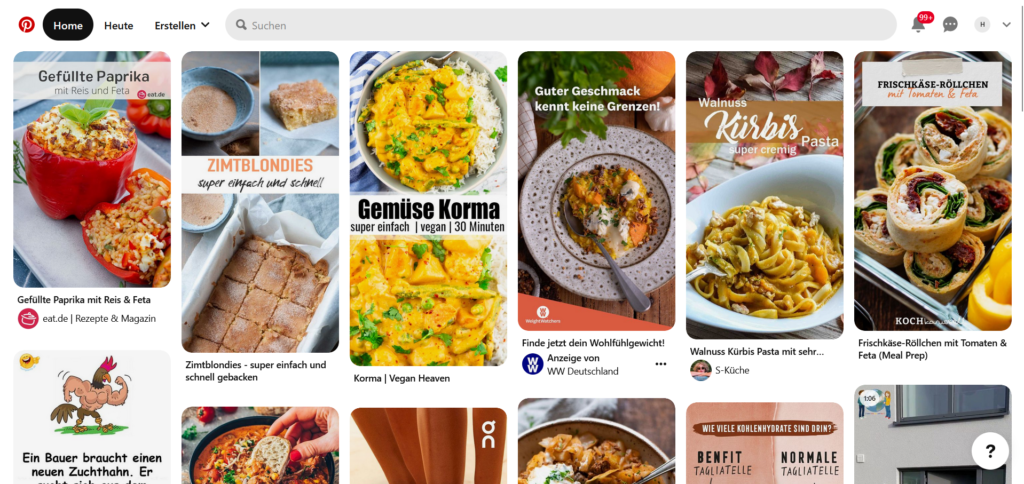Open the Zimtblondies pin
1024x484 pixels.
pos(260,202)
